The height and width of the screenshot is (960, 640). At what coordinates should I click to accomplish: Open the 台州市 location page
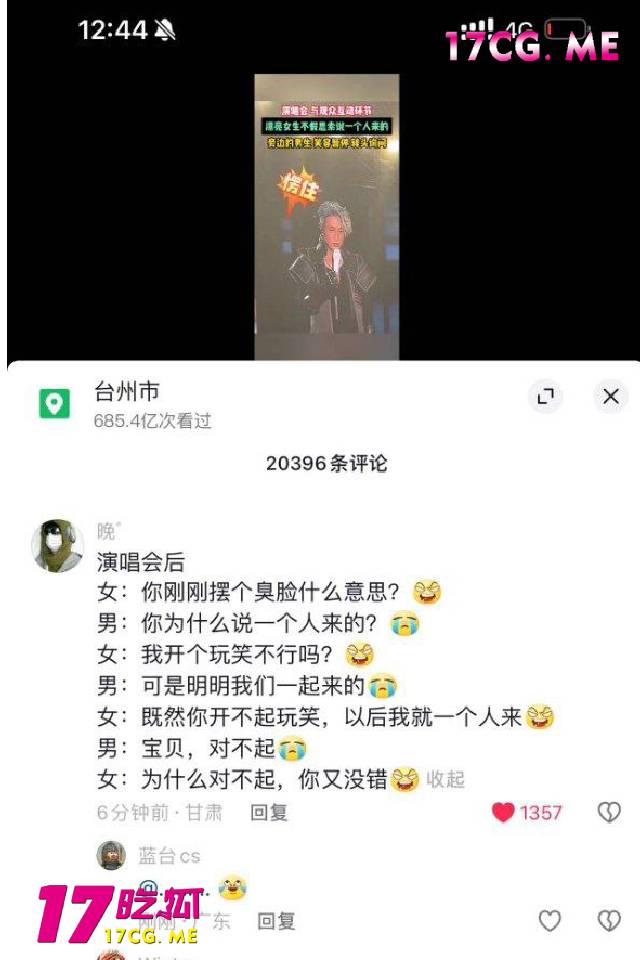[x=127, y=392]
